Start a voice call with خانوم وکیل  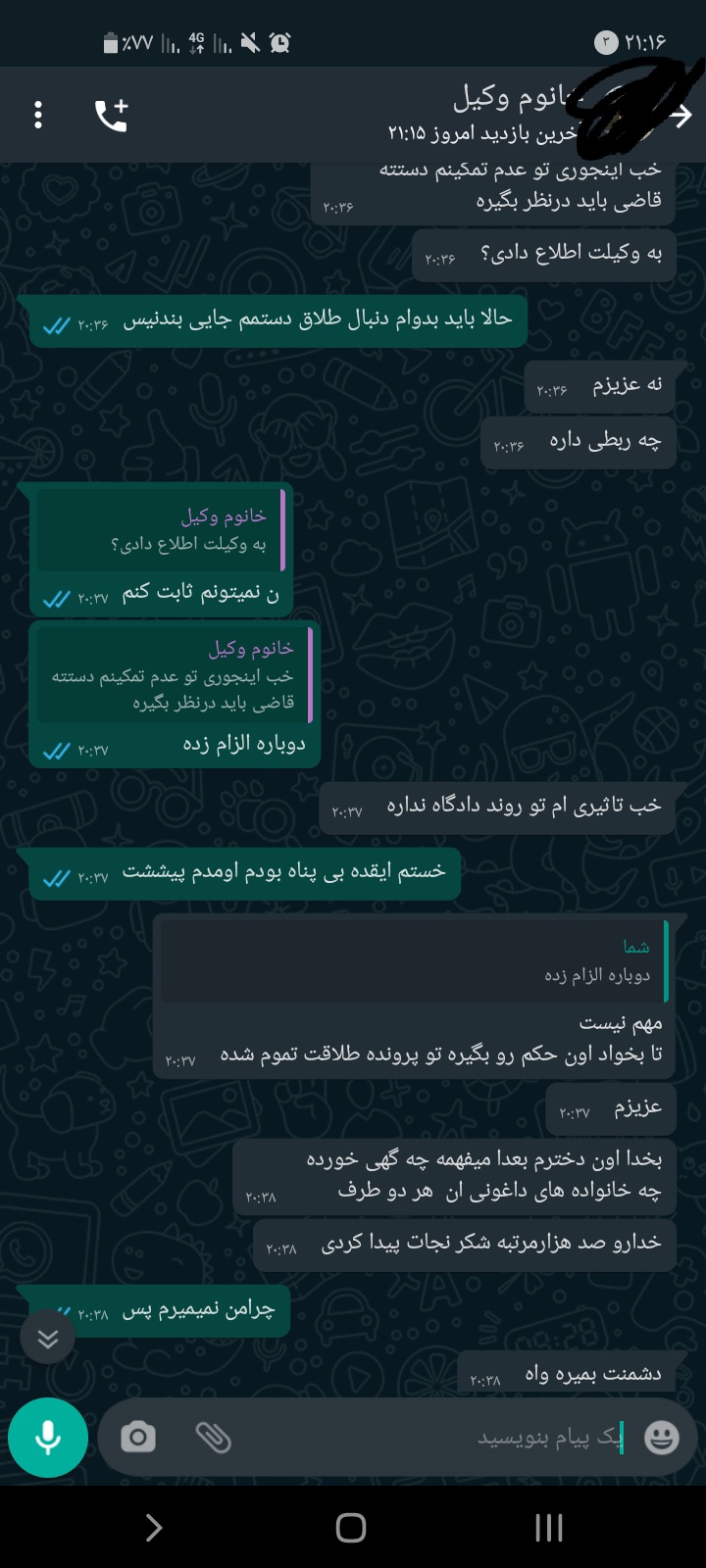pyautogui.click(x=111, y=116)
